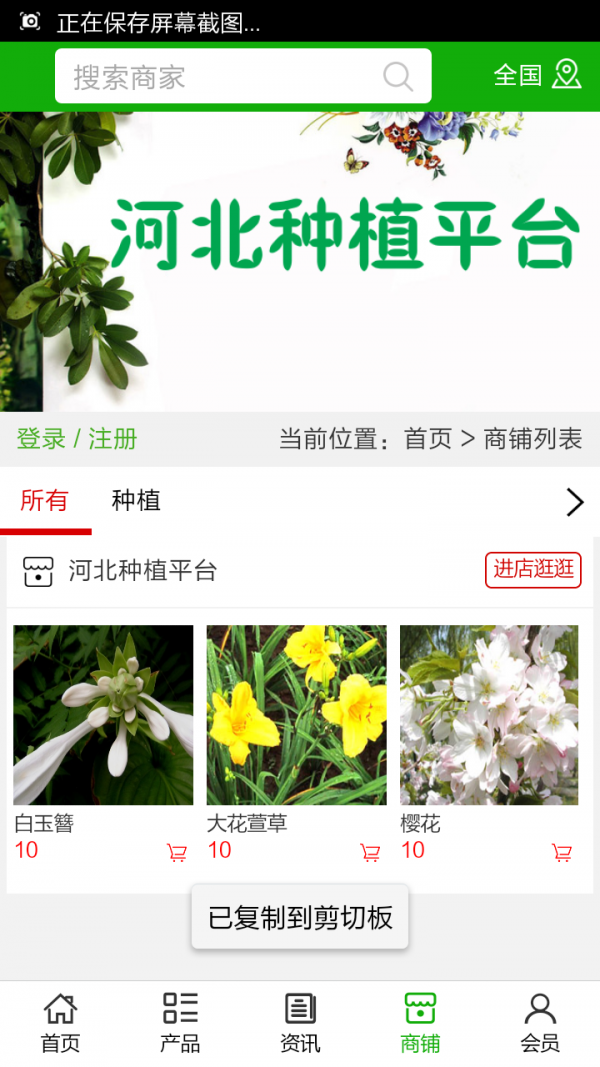Add 樱花 to the cart
Image resolution: width=600 pixels, height=1067 pixels.
coord(562,853)
